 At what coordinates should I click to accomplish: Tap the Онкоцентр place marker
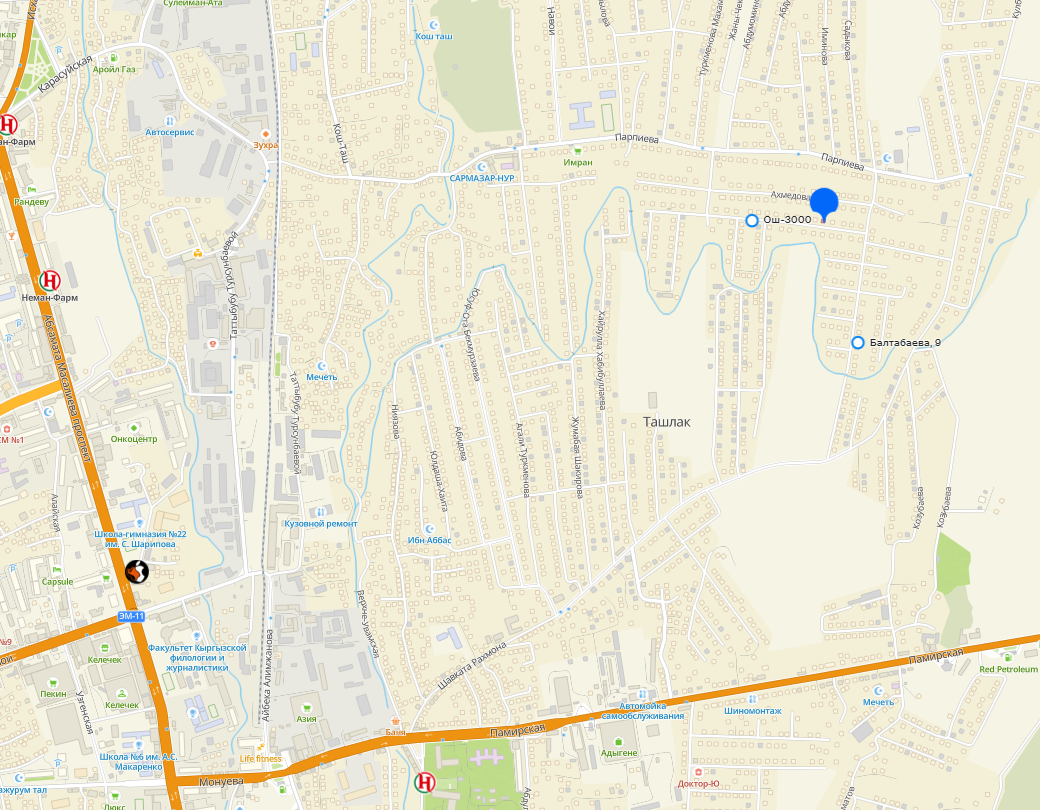pos(134,427)
